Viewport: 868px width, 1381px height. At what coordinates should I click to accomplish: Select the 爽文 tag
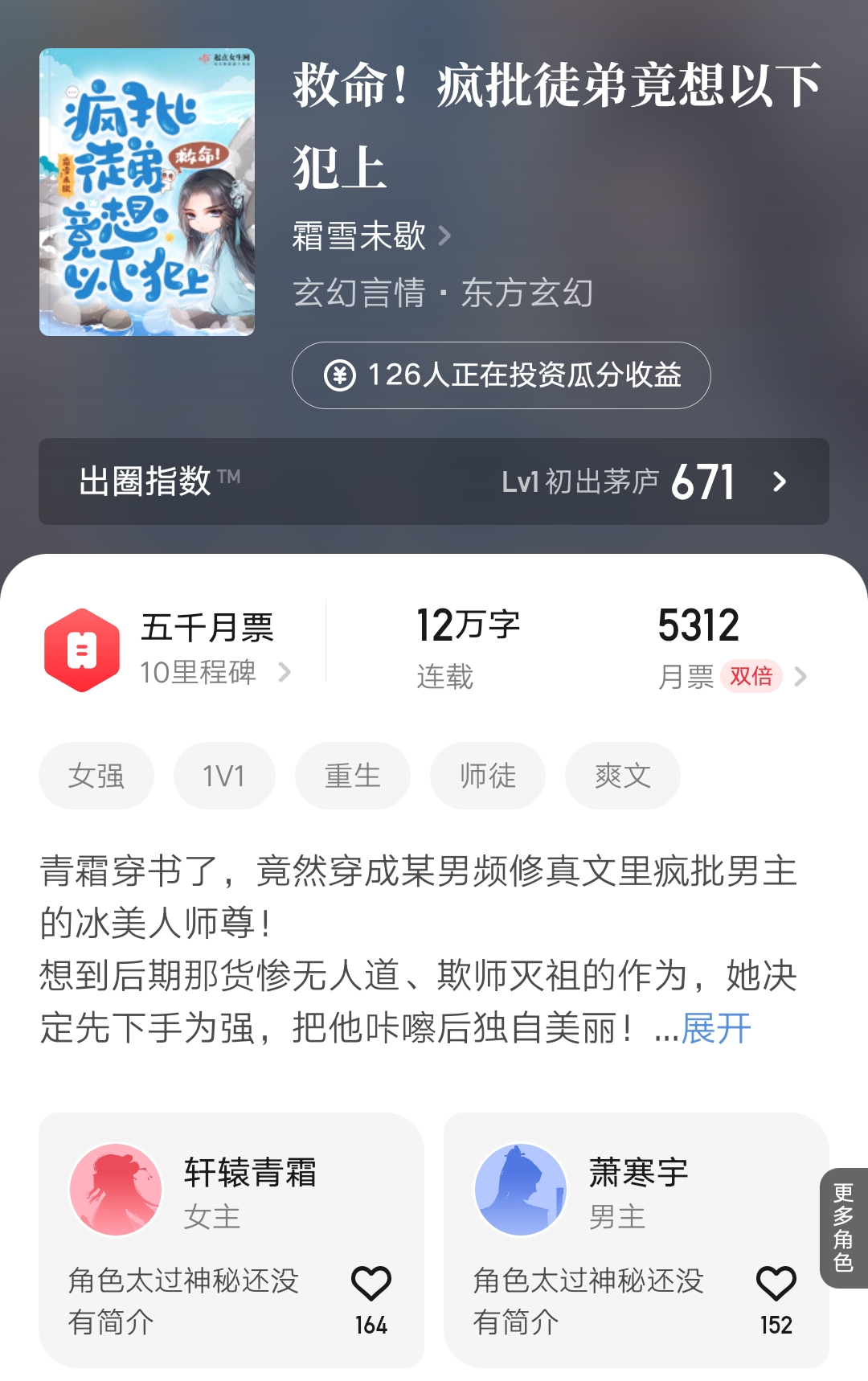[x=623, y=775]
